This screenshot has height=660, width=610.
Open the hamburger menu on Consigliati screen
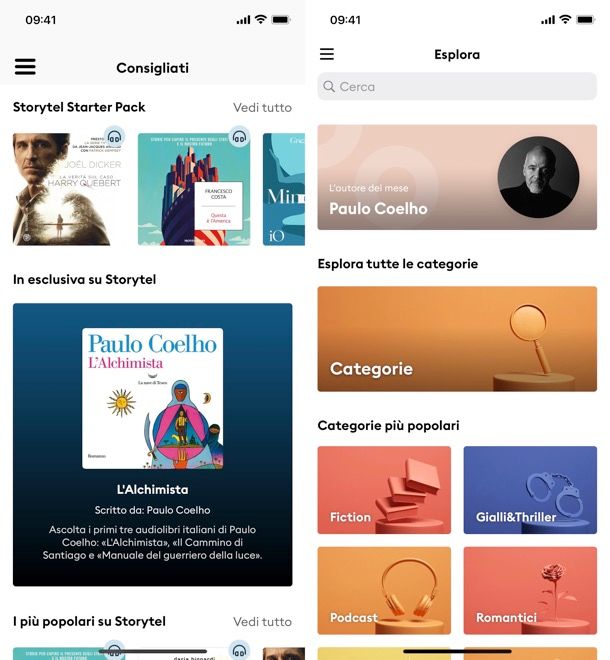pyautogui.click(x=25, y=67)
